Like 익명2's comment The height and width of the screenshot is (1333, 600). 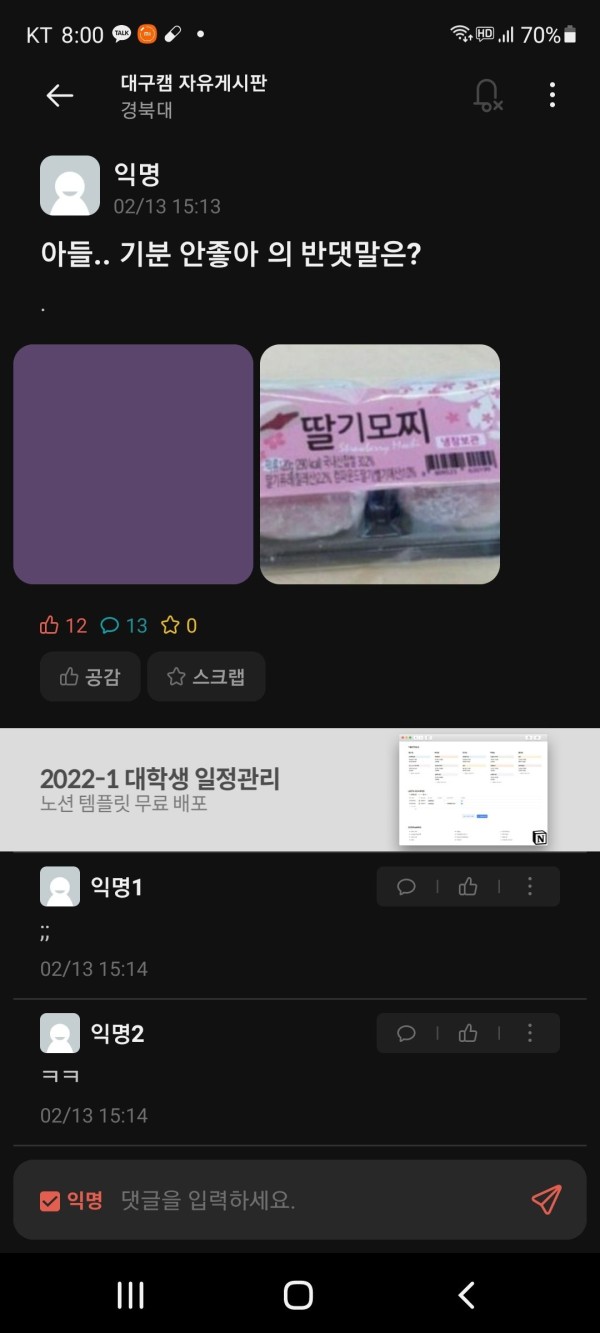pos(468,1033)
